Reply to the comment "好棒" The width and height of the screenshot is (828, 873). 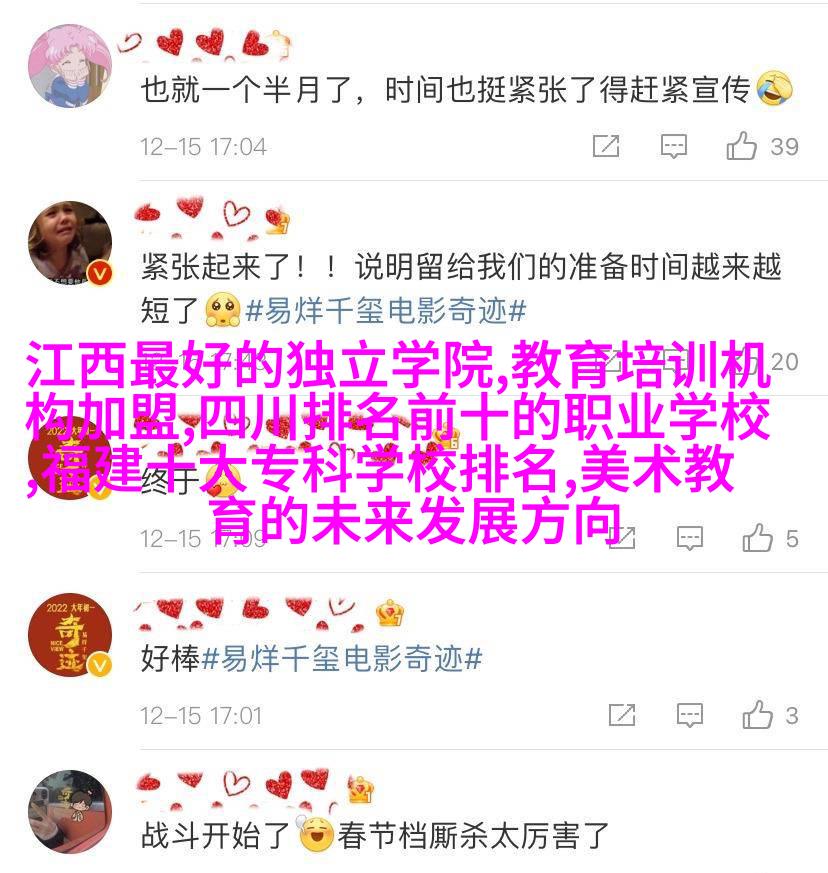689,715
